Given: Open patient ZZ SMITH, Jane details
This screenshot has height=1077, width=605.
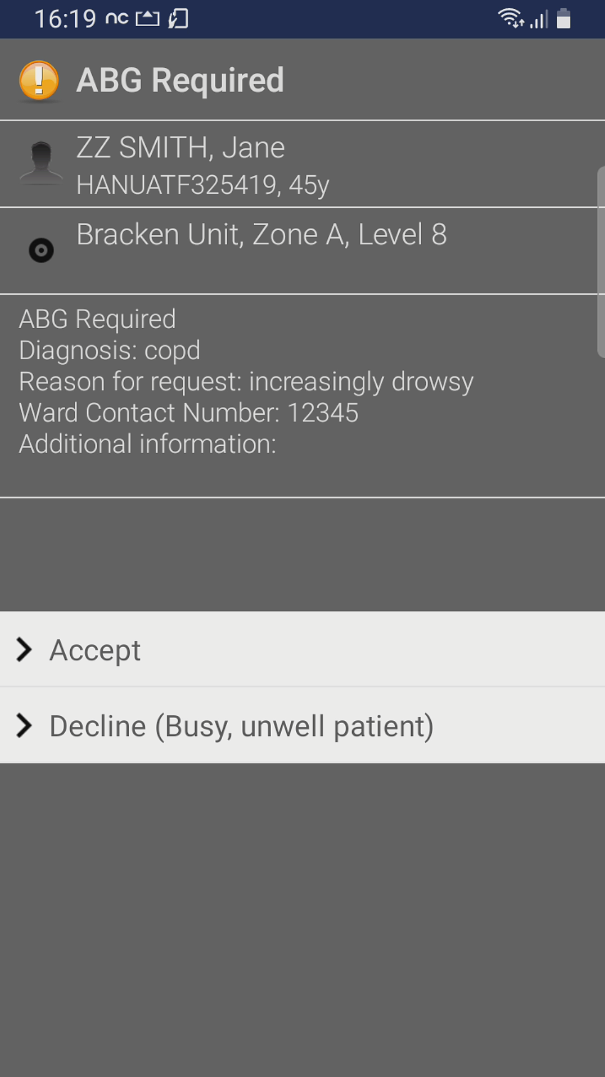Looking at the screenshot, I should pyautogui.click(x=302, y=164).
